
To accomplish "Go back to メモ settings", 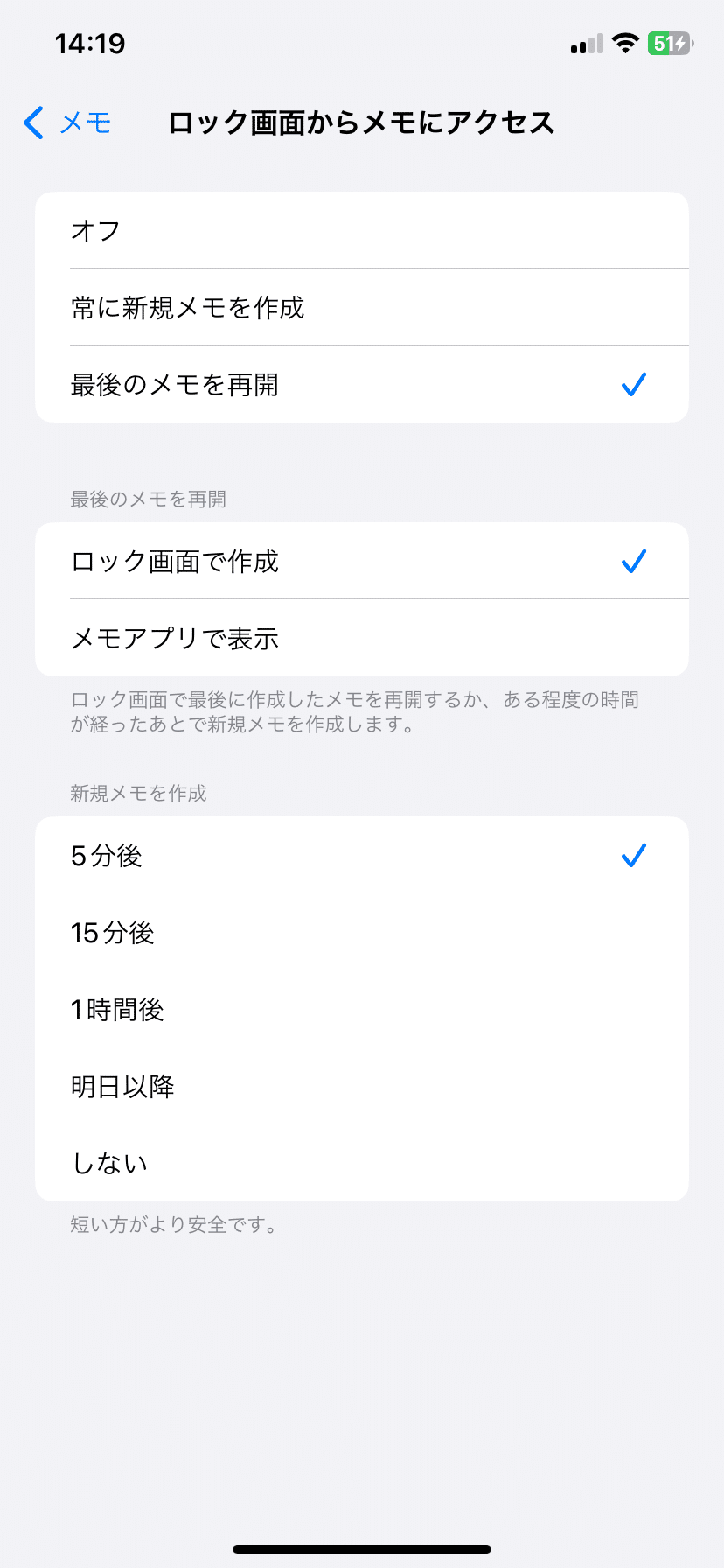I will point(67,122).
